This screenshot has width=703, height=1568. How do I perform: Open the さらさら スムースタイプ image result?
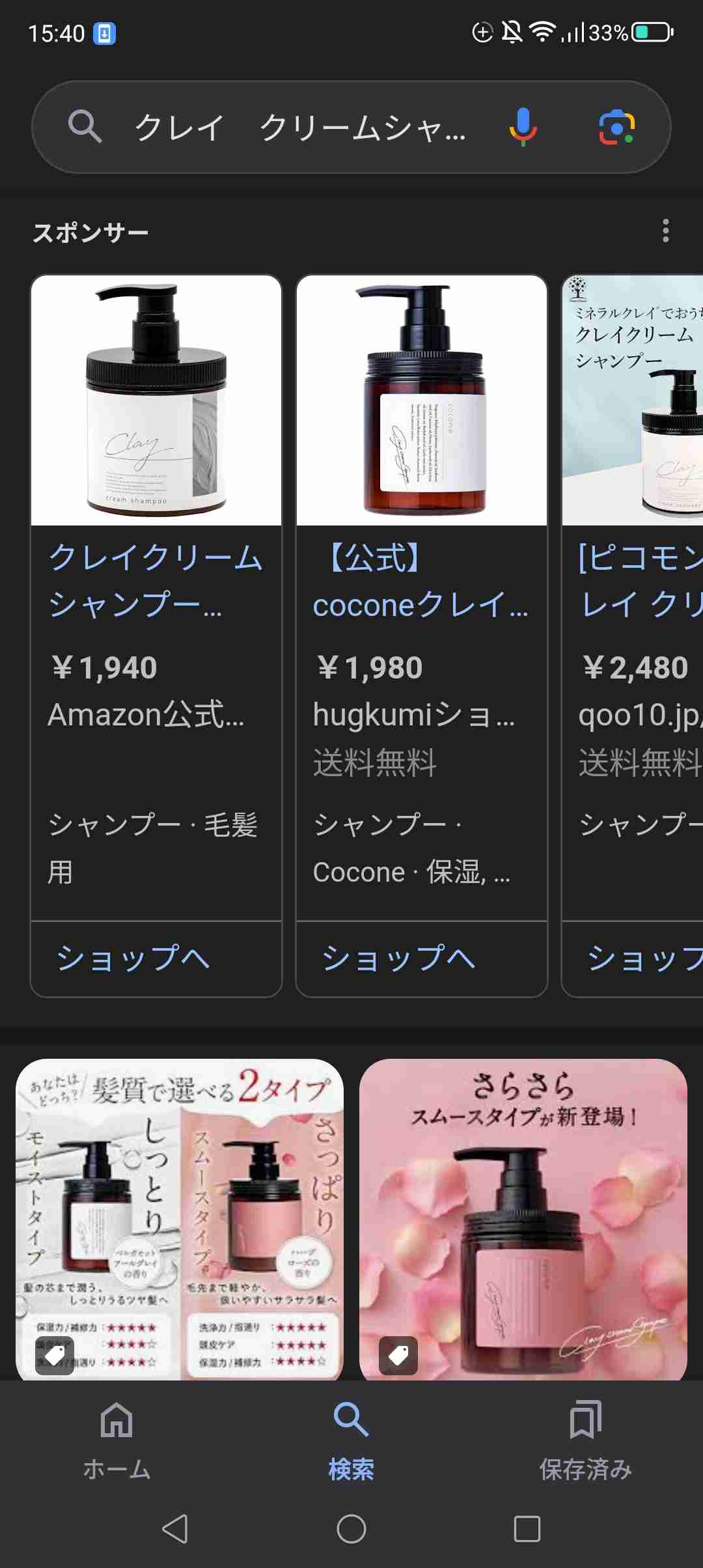click(x=523, y=1218)
